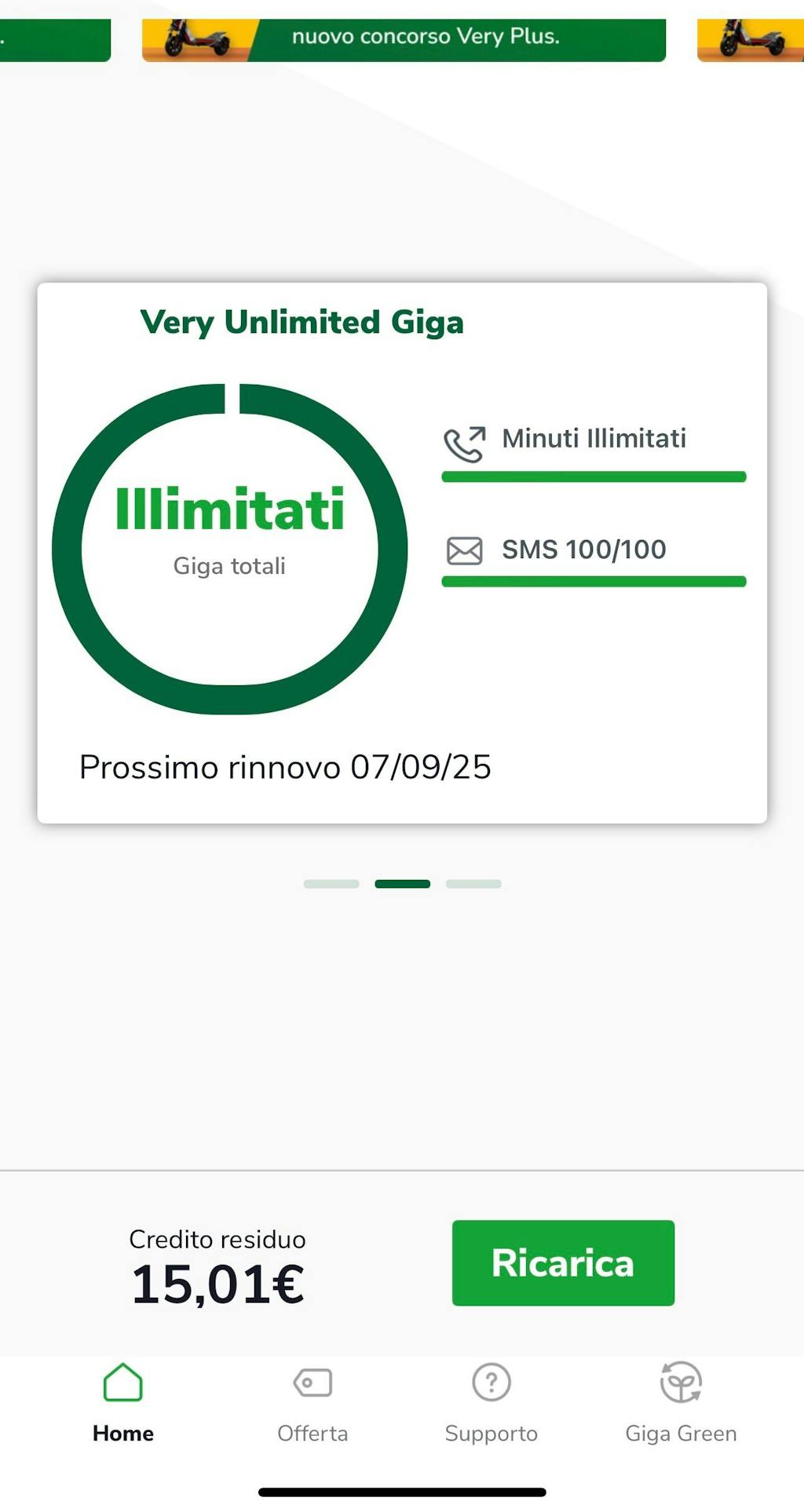Tap the Ricarica button
The width and height of the screenshot is (804, 1512).
(563, 1262)
